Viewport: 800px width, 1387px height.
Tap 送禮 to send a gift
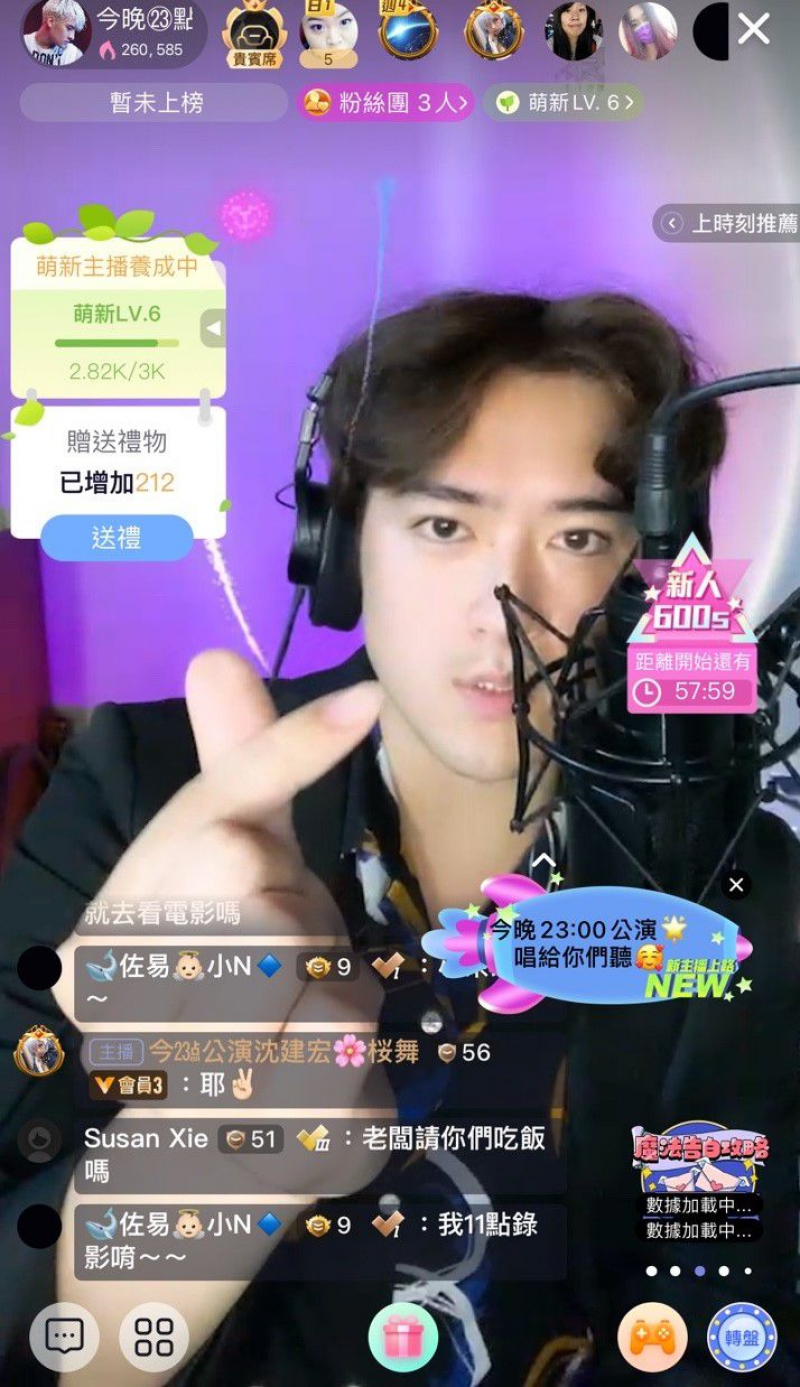116,538
